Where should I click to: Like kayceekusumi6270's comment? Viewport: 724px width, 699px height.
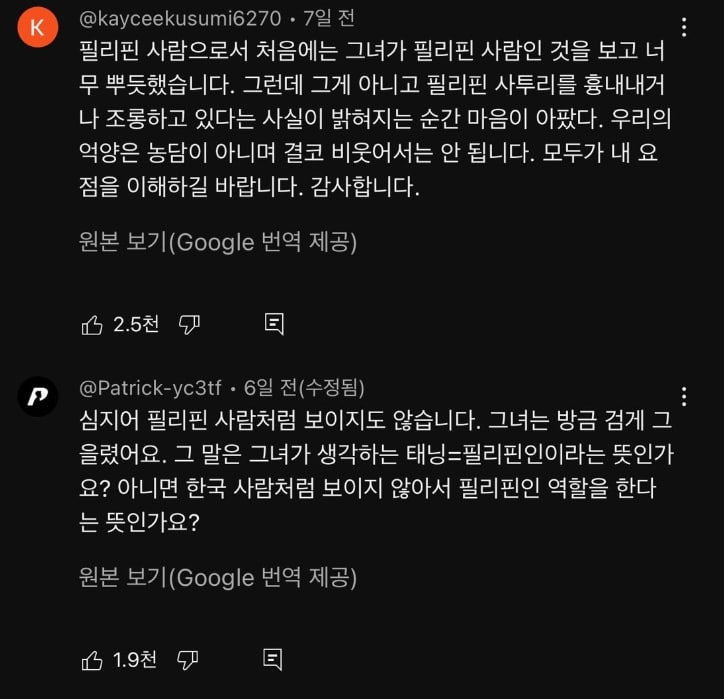91,324
